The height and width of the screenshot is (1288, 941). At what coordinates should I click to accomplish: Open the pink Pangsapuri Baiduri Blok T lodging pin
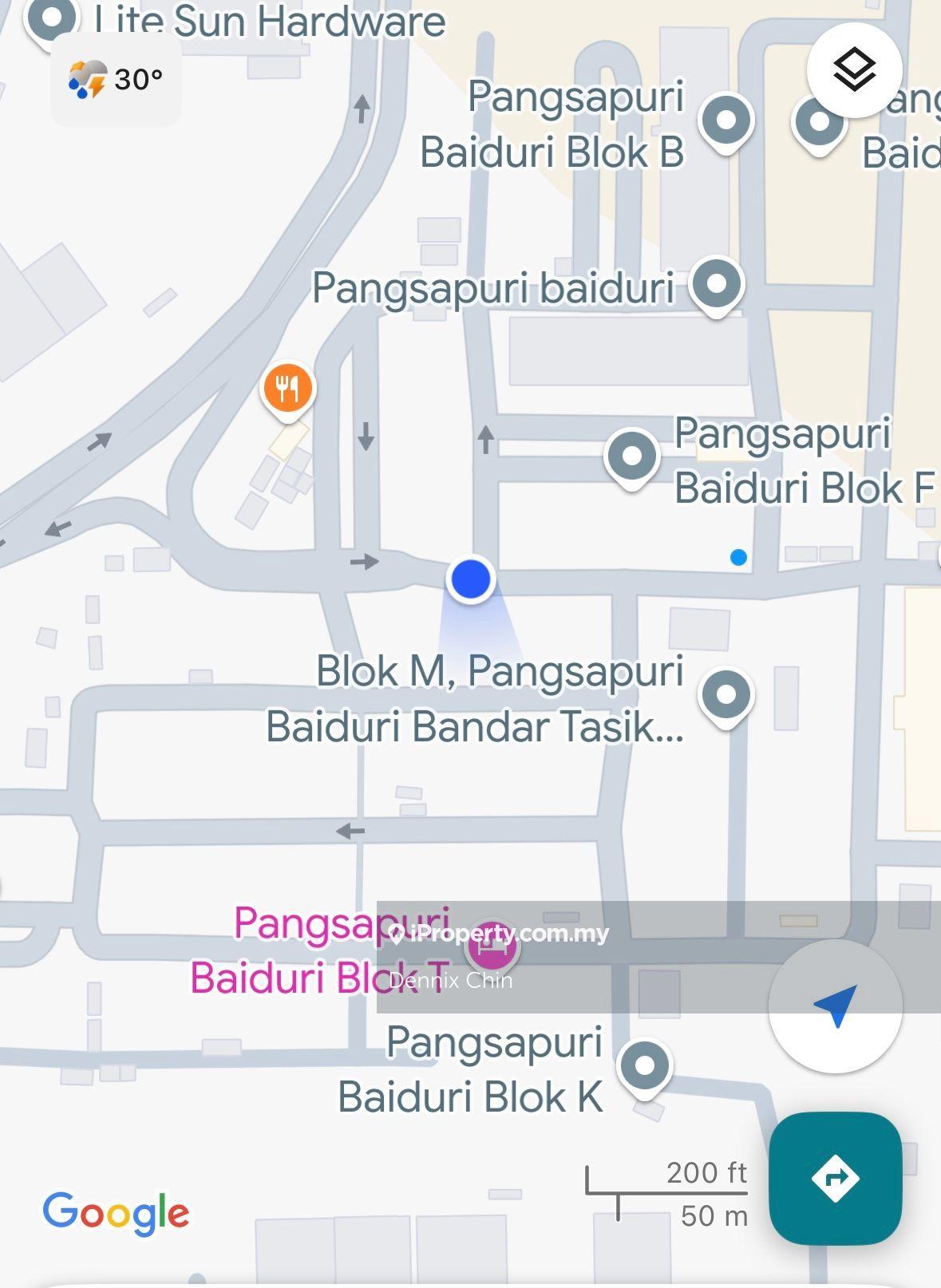click(x=492, y=946)
